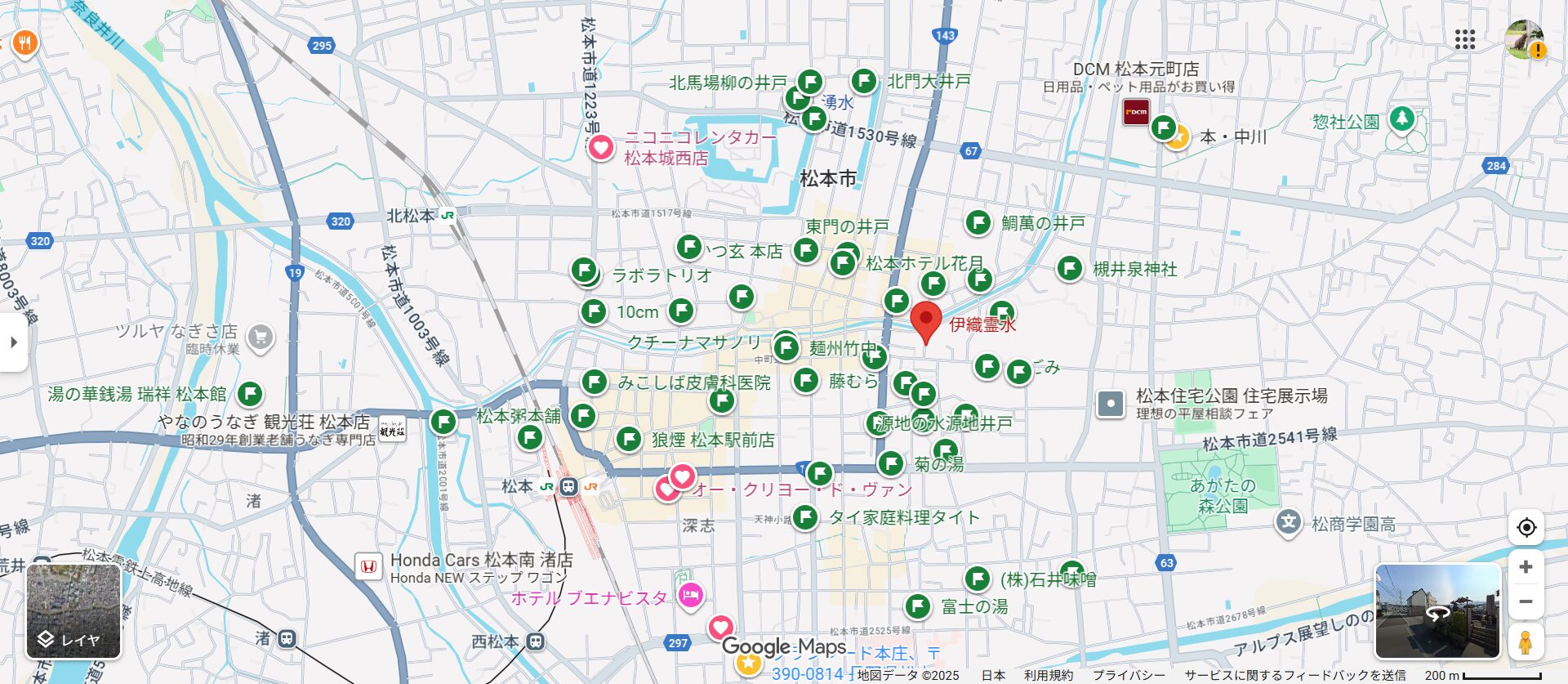Select the Street View pegman
The image size is (1568, 684).
coord(1525,642)
